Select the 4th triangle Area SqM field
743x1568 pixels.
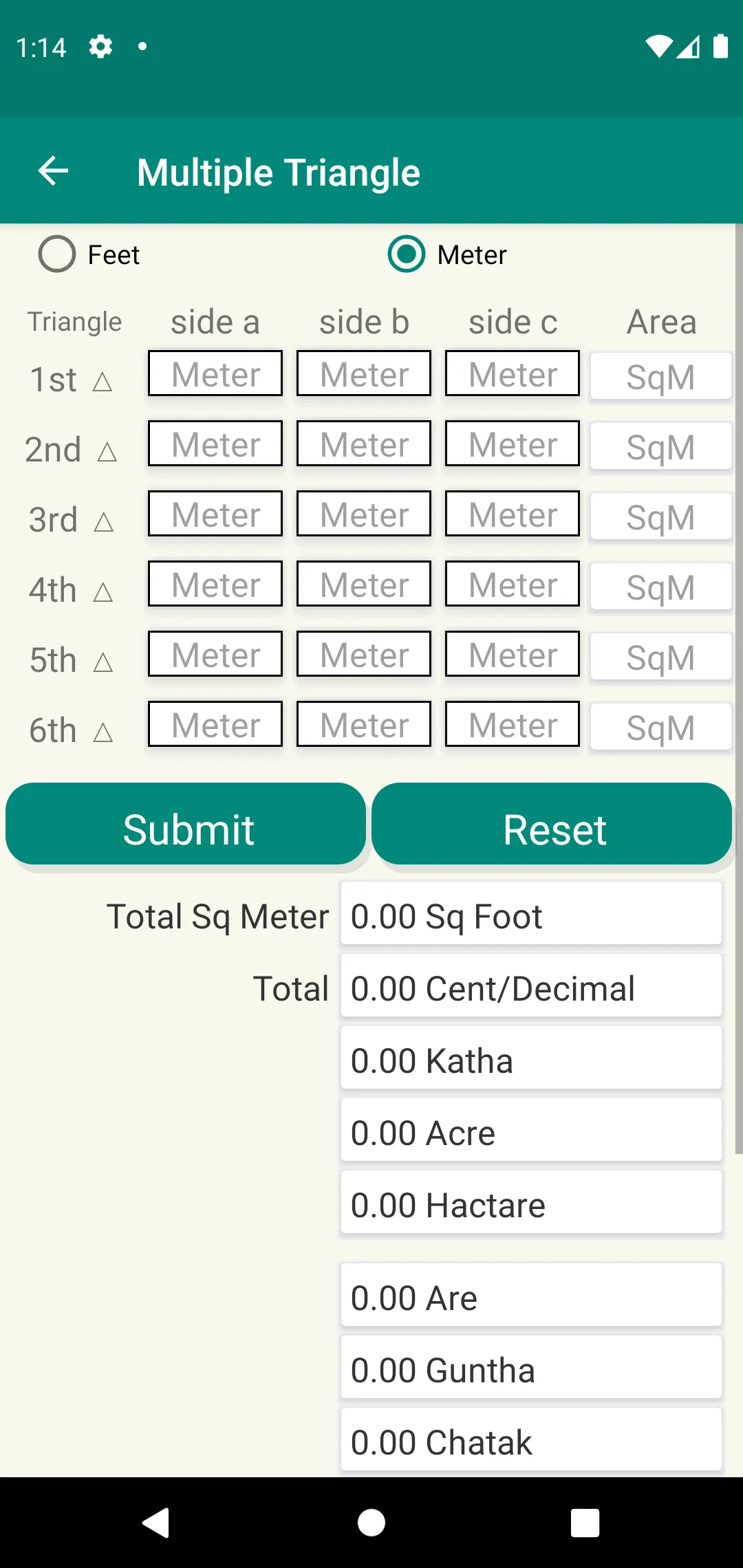pyautogui.click(x=660, y=586)
